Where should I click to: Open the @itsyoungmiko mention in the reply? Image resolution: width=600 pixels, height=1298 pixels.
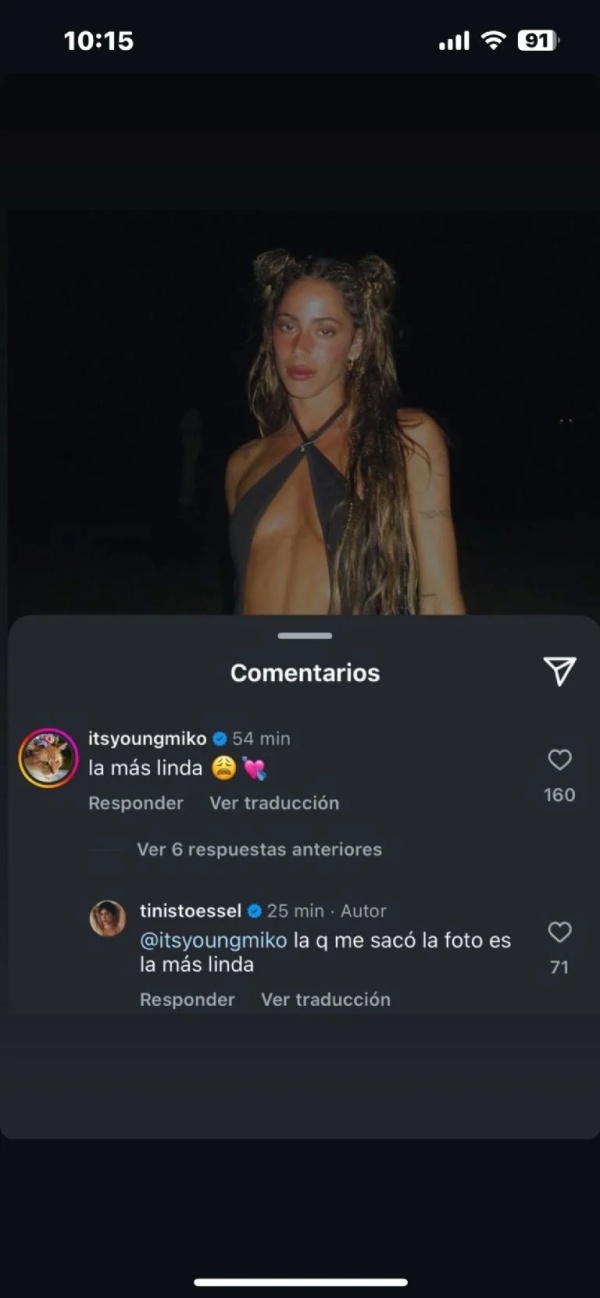pos(214,941)
